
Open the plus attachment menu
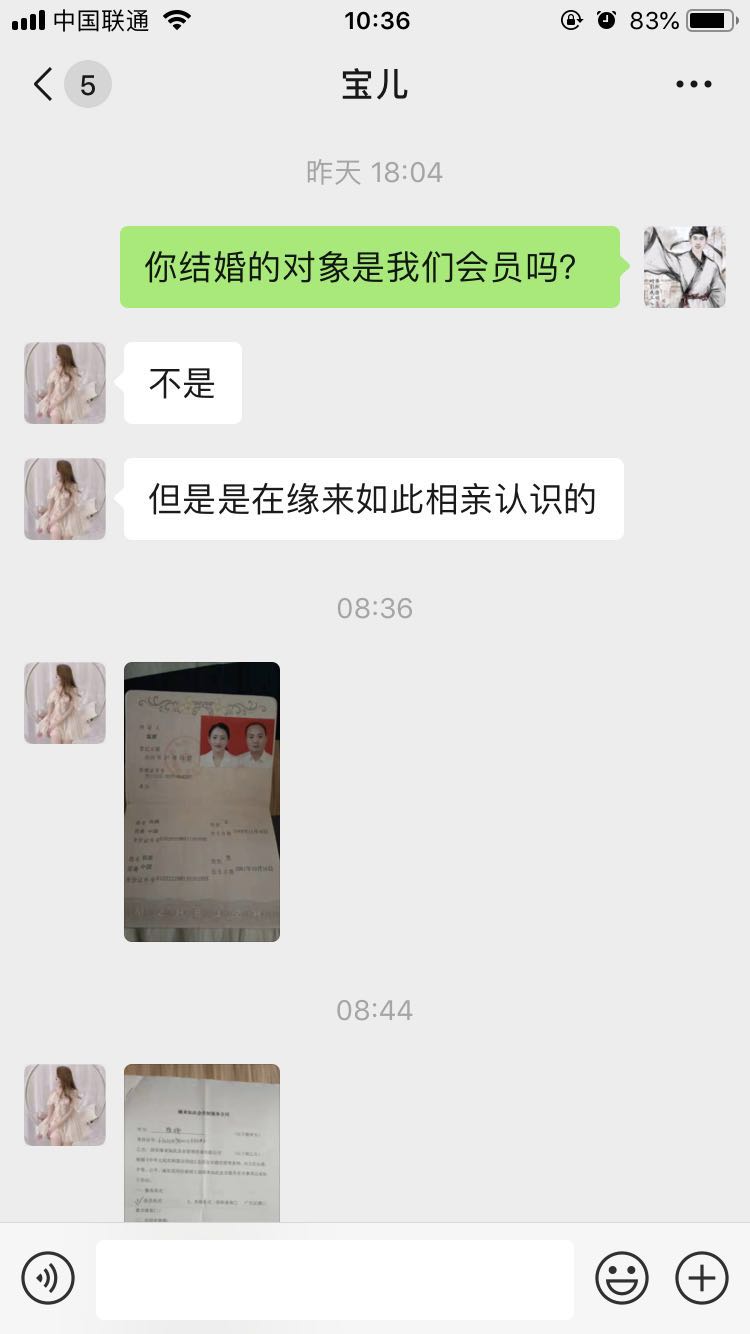coord(702,1278)
